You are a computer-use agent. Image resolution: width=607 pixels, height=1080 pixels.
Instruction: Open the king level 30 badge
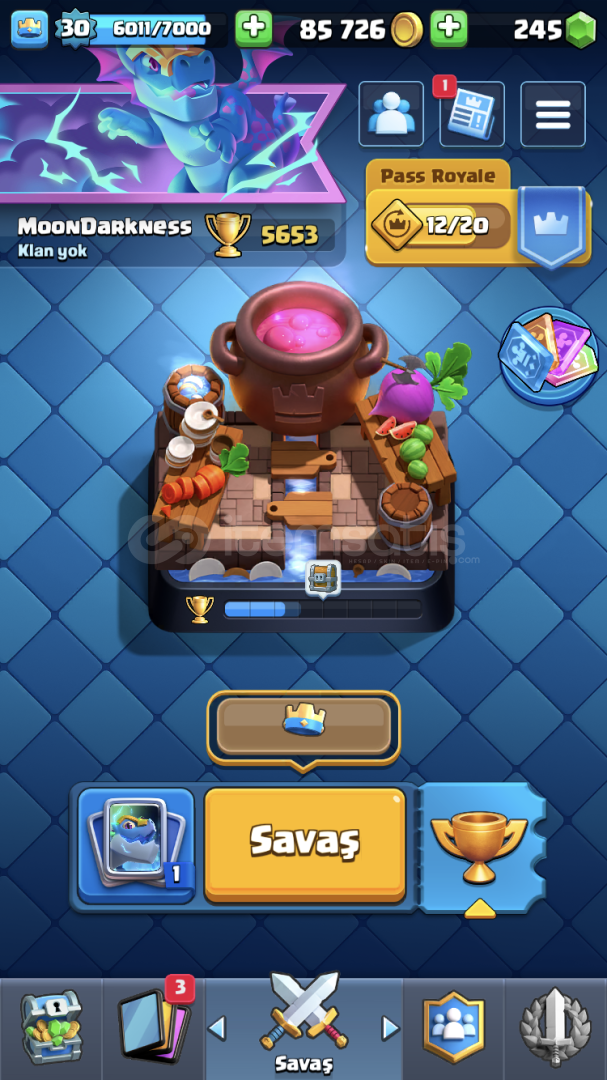point(75,29)
